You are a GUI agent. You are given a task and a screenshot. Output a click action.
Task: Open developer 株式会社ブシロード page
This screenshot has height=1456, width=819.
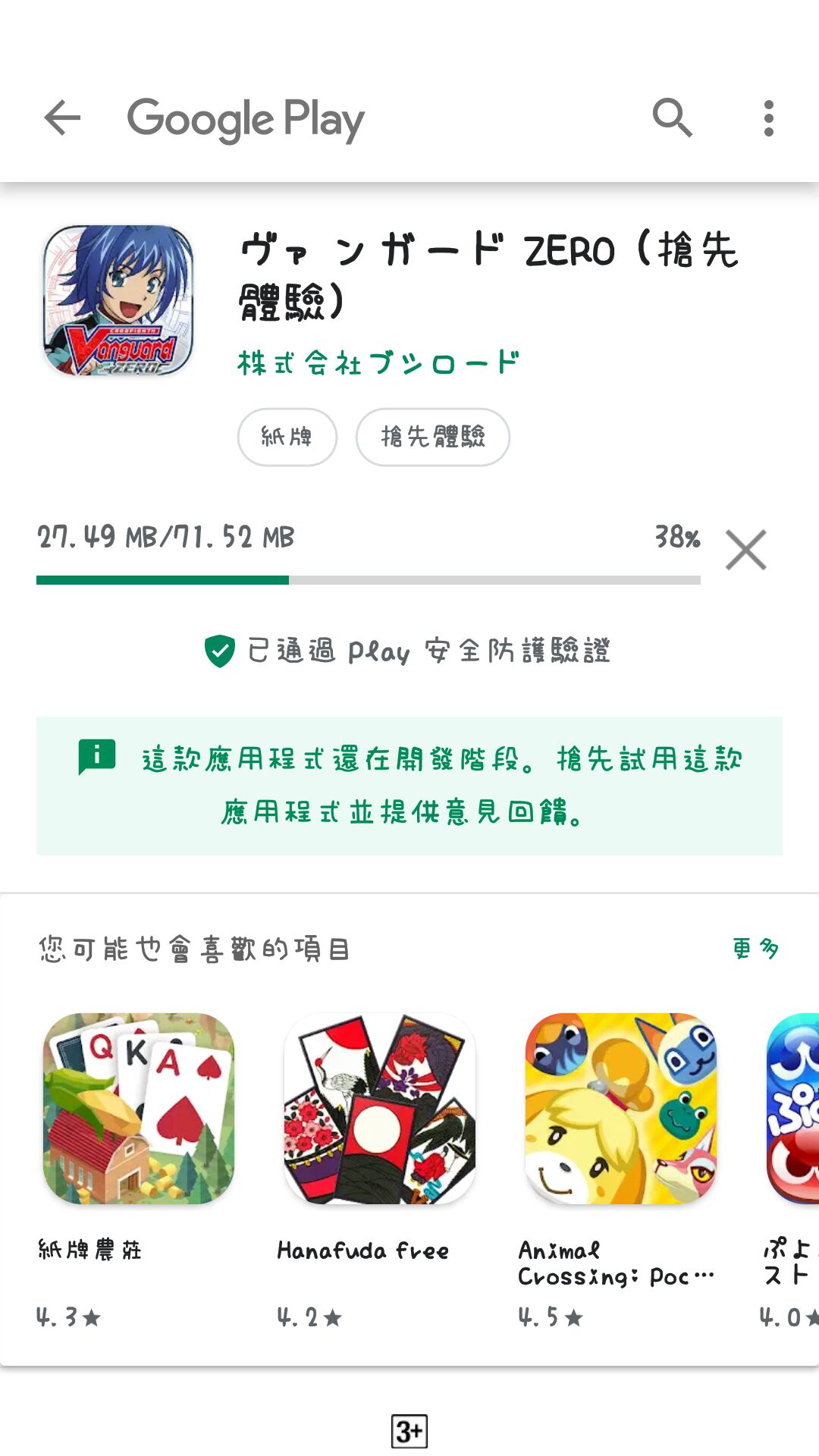coord(378,363)
